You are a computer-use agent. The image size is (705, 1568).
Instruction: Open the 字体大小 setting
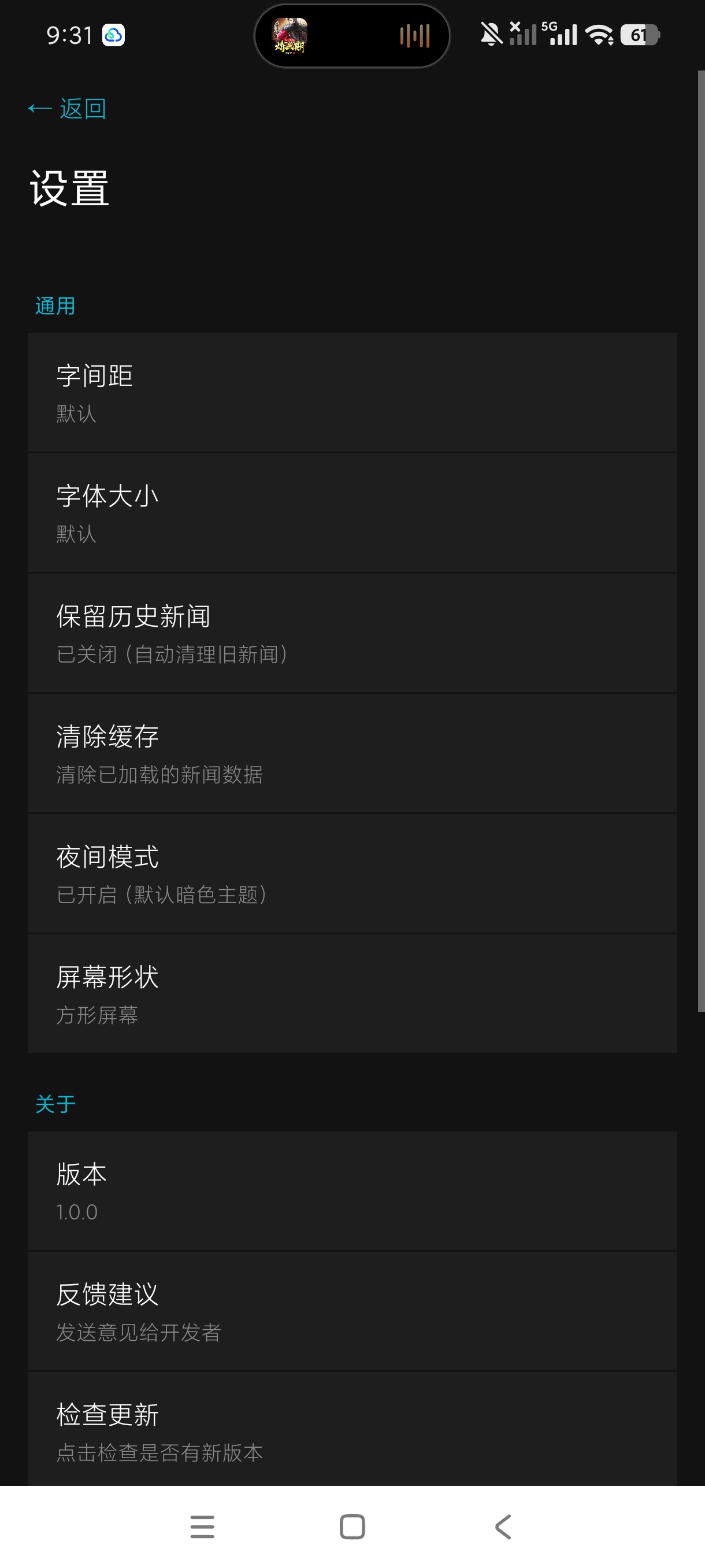pos(352,512)
